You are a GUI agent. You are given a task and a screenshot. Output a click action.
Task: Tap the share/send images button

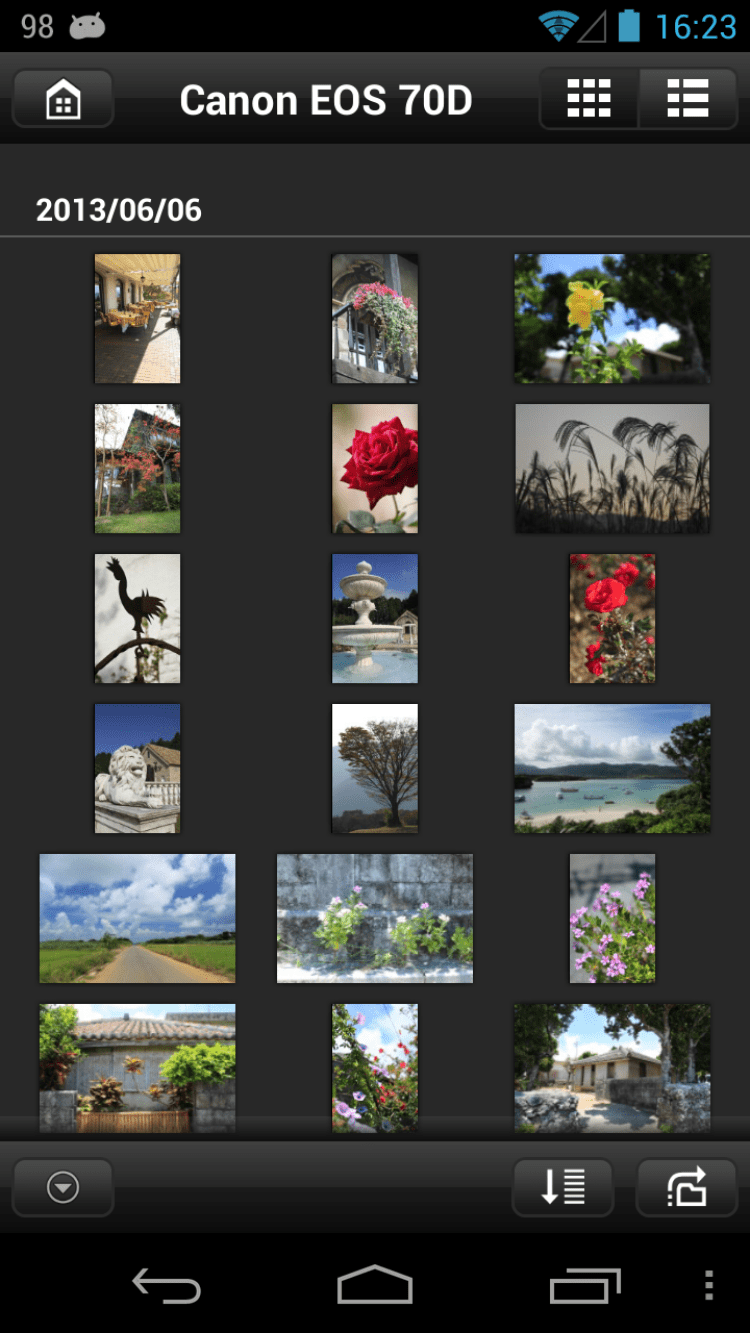pos(686,1187)
